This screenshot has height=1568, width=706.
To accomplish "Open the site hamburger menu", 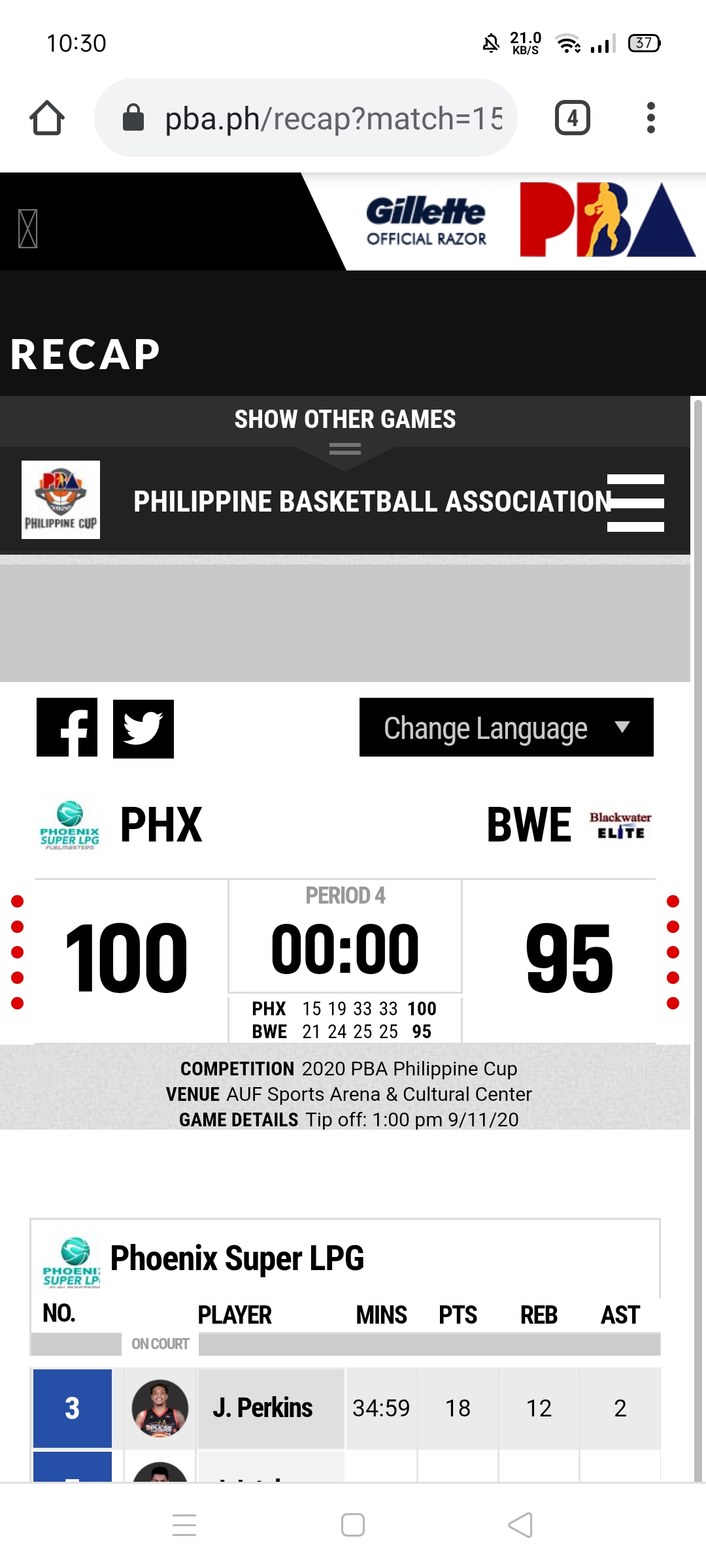I will [635, 502].
